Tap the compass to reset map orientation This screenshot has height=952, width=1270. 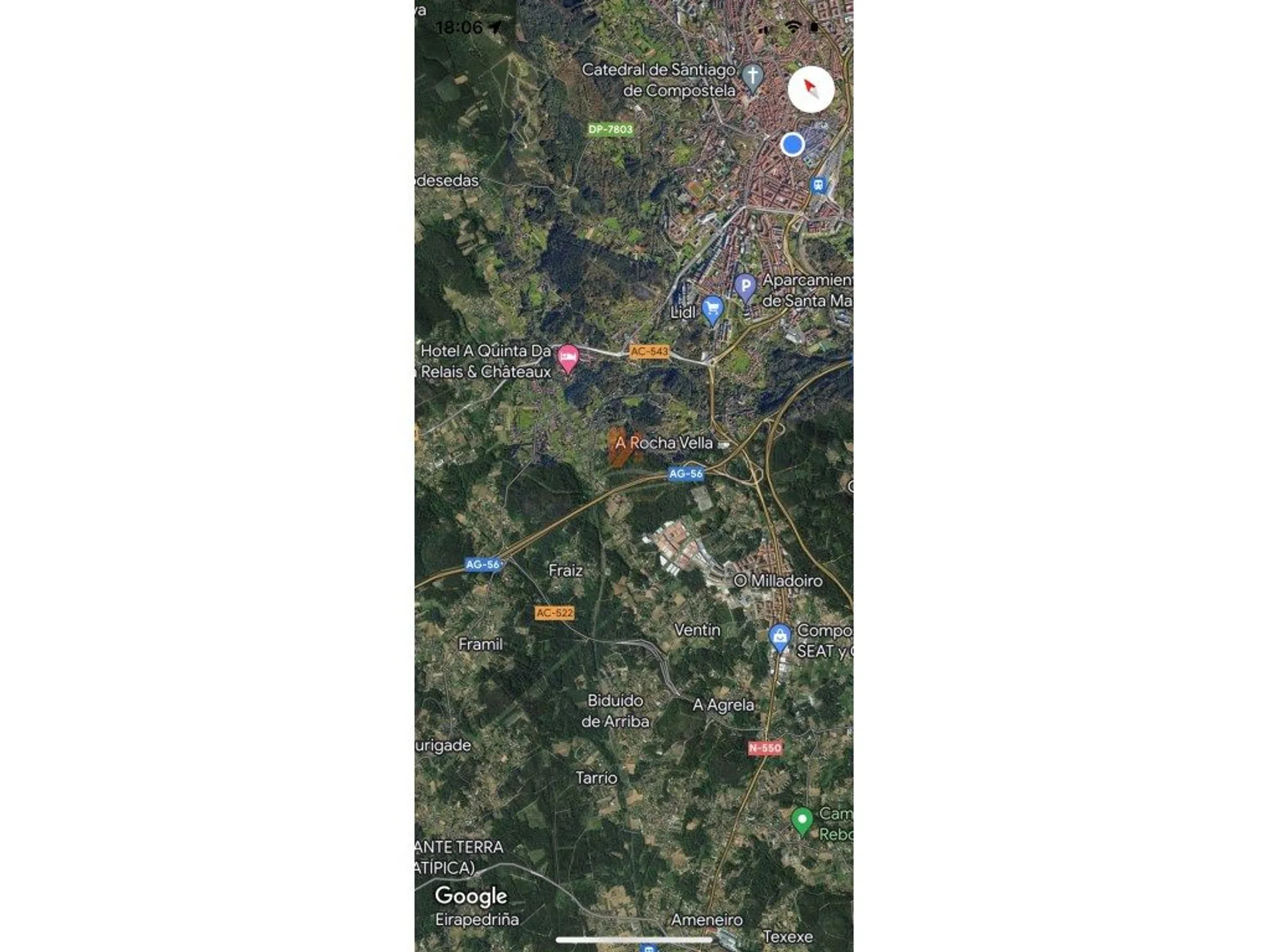pyautogui.click(x=811, y=89)
